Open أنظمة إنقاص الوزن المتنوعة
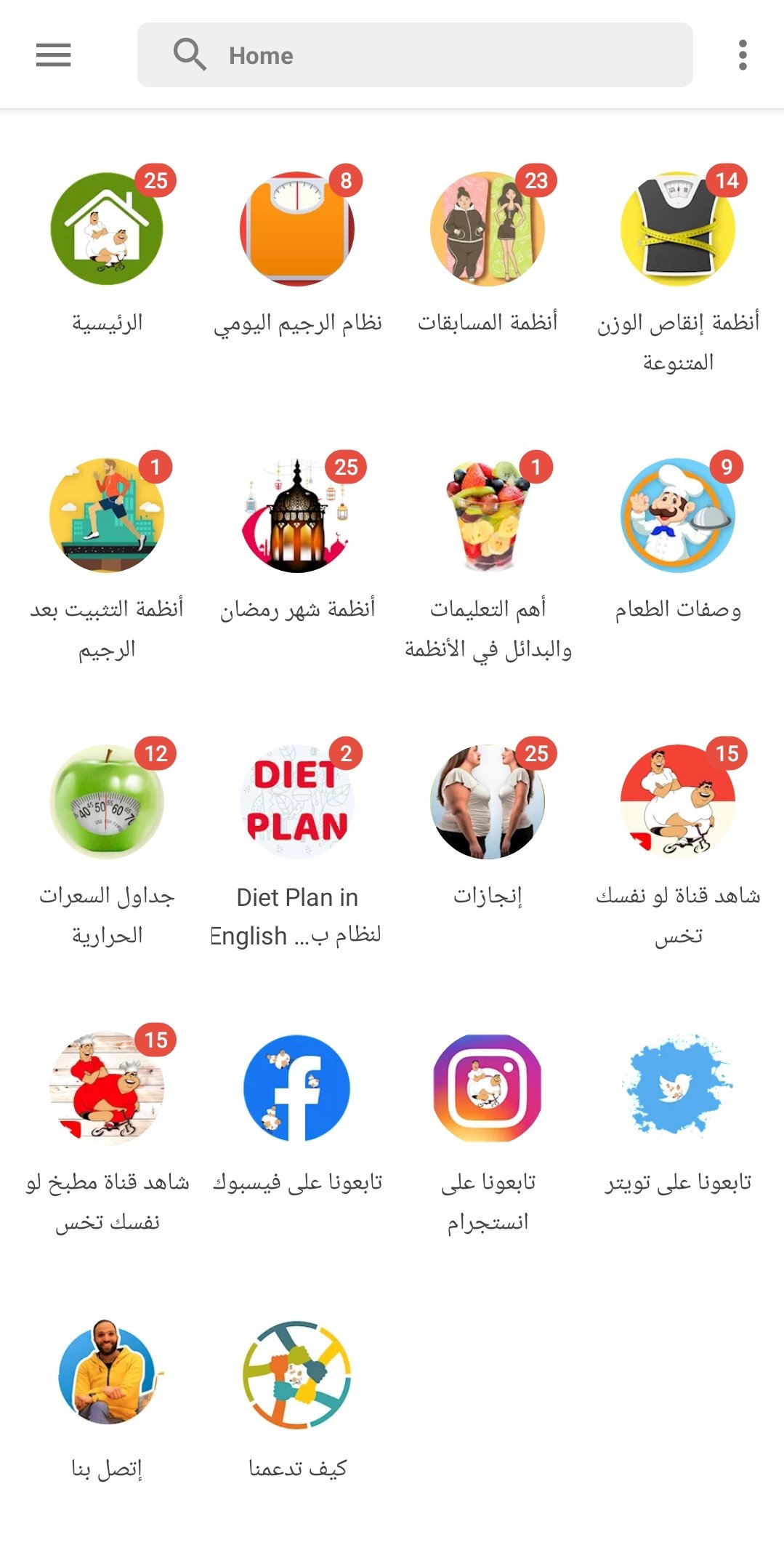 678,229
